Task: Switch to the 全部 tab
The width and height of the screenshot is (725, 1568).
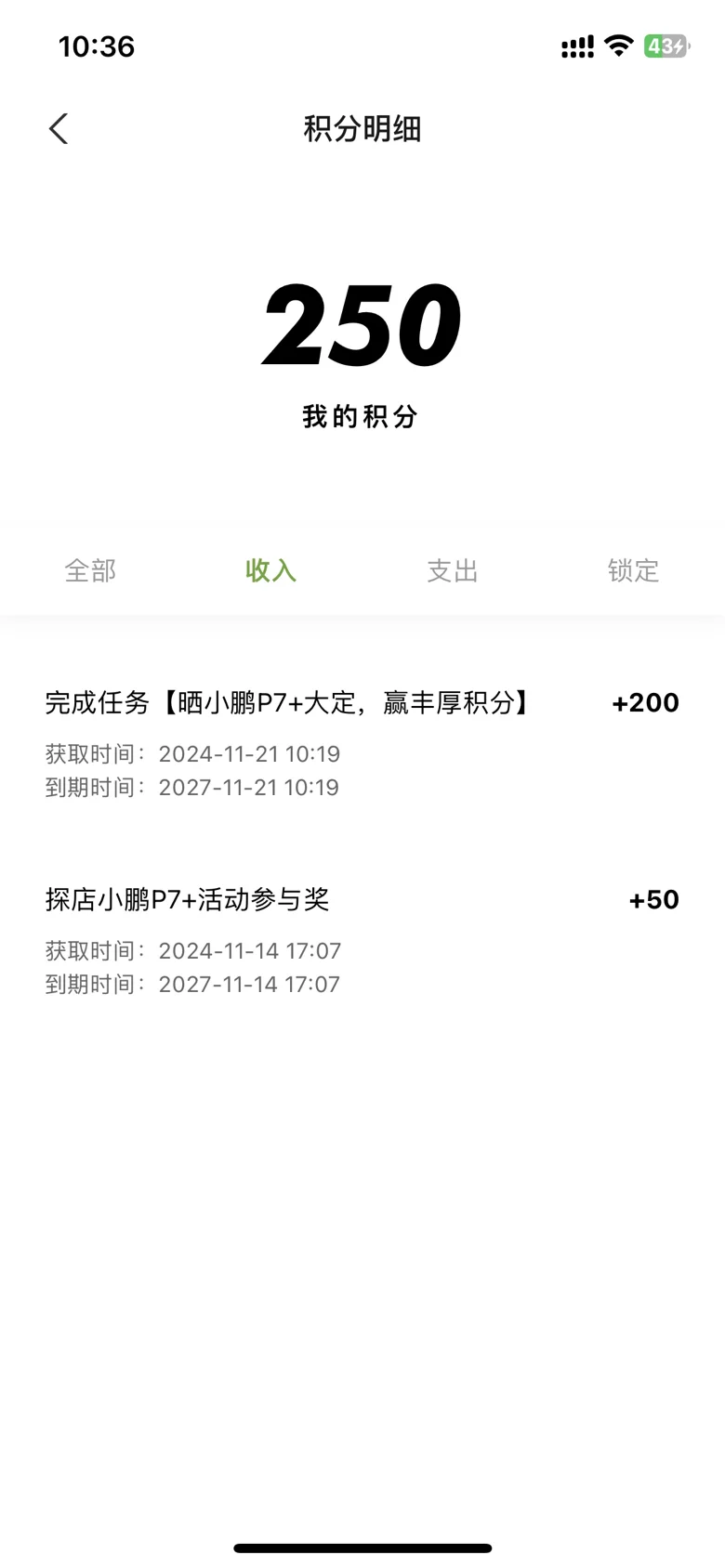Action: [90, 570]
